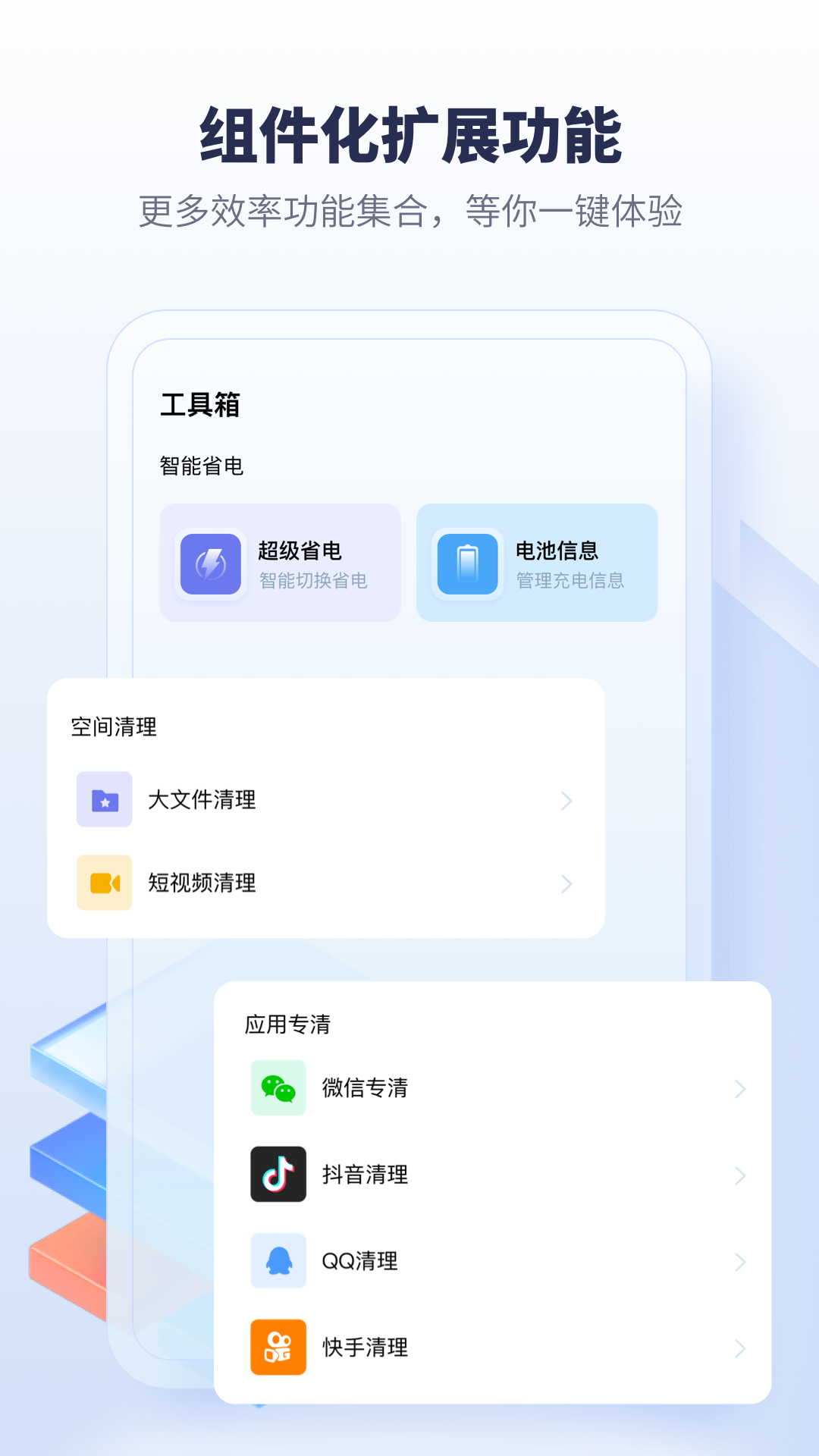Open 快手清理 via the right arrow
Image resolution: width=819 pixels, height=1456 pixels.
pyautogui.click(x=740, y=1349)
